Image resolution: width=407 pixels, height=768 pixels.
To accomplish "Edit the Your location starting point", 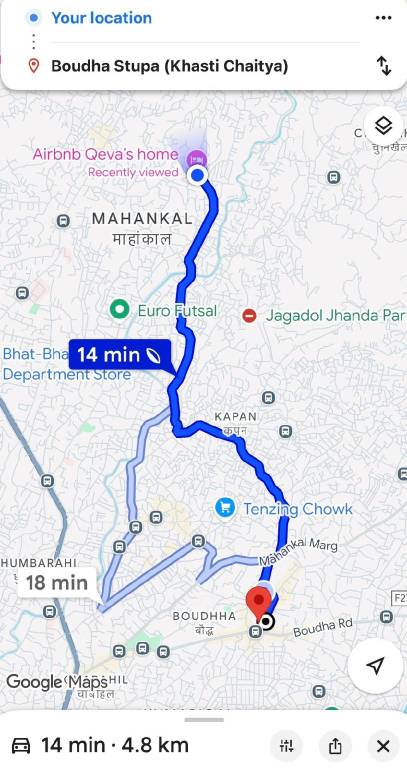I will pos(102,18).
